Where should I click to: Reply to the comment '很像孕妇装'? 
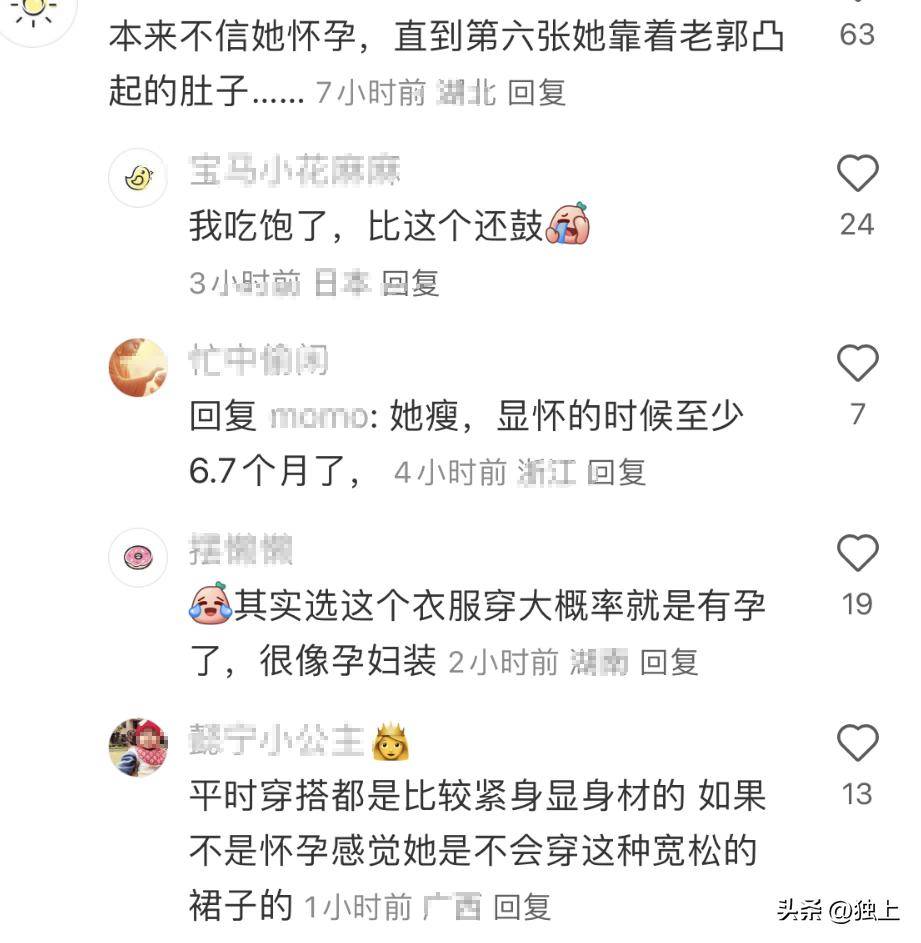[669, 661]
